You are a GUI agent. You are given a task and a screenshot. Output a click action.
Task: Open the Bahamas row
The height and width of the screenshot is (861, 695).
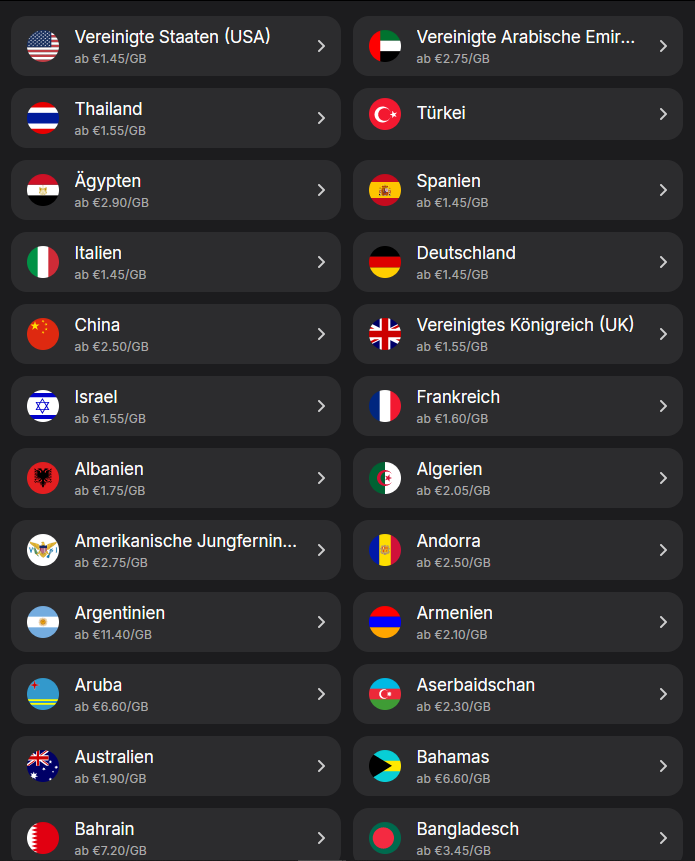tap(518, 765)
